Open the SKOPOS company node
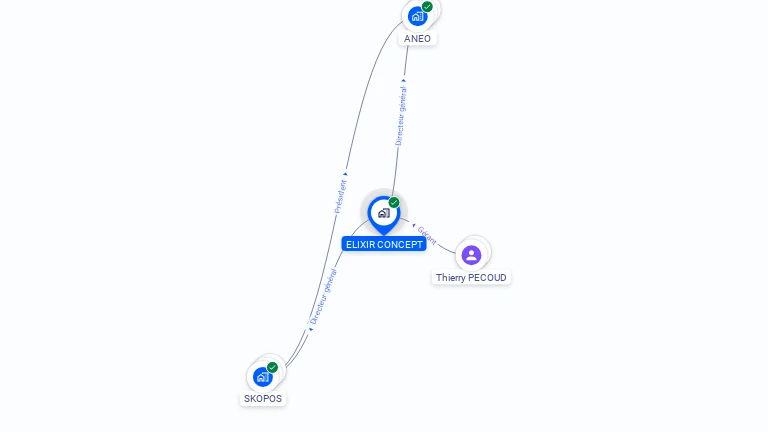This screenshot has height=432, width=768. click(x=263, y=377)
